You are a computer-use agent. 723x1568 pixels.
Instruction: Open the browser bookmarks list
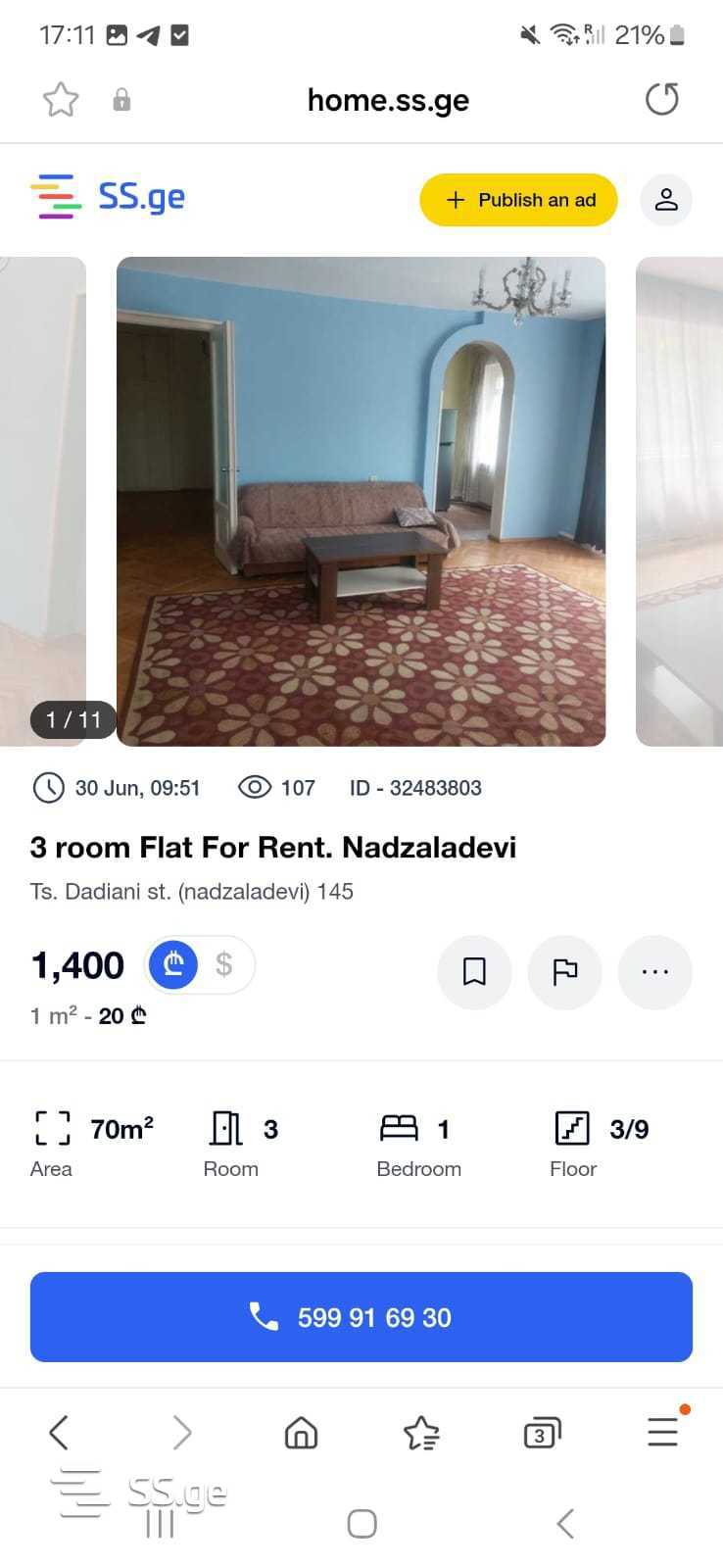pyautogui.click(x=421, y=1433)
